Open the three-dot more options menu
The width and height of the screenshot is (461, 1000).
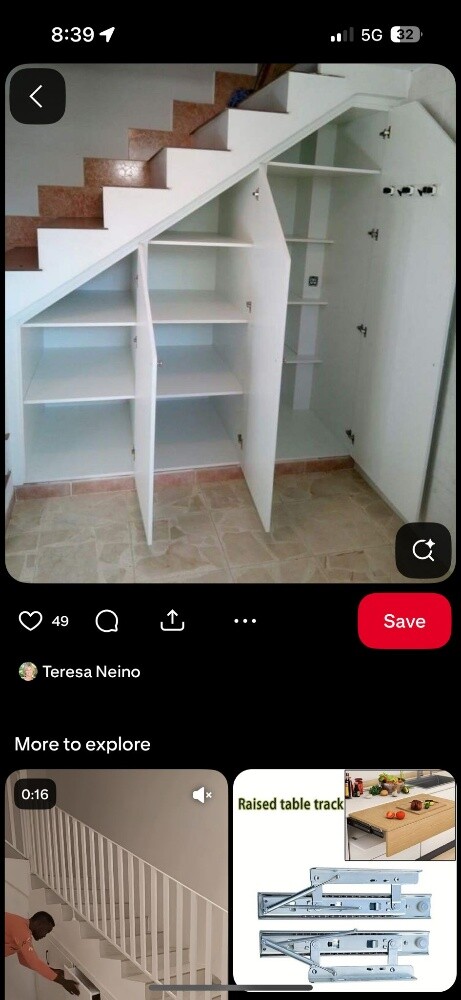pyautogui.click(x=245, y=621)
